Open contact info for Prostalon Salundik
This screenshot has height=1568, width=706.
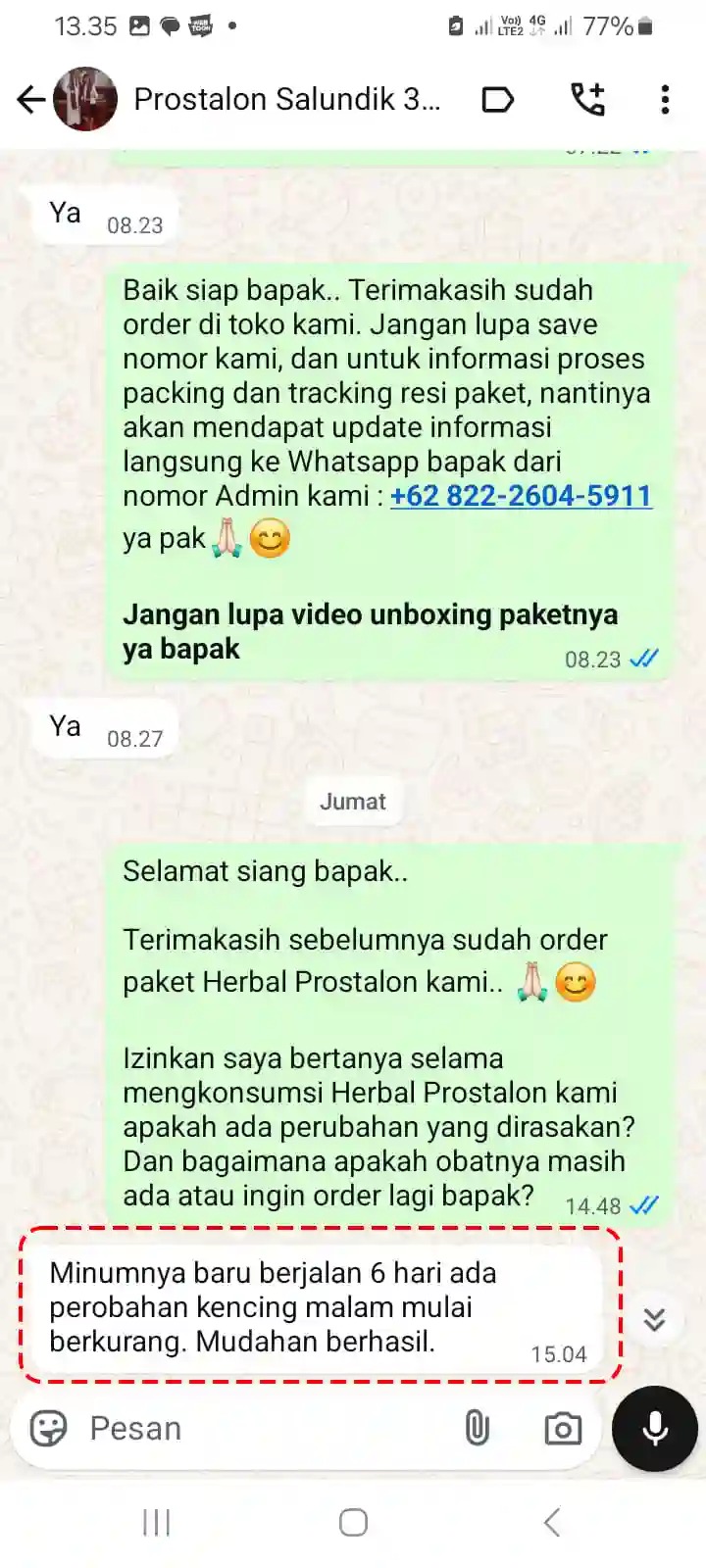point(286,99)
